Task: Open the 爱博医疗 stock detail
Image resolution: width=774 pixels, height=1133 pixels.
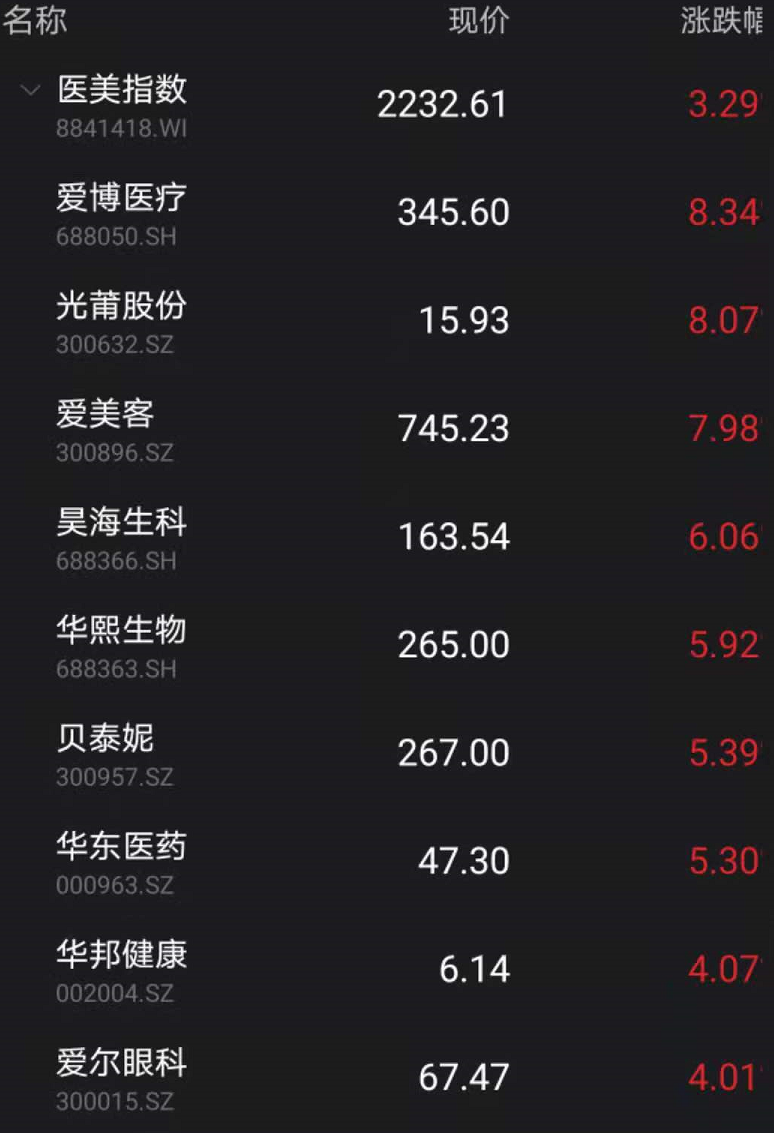Action: click(x=120, y=198)
